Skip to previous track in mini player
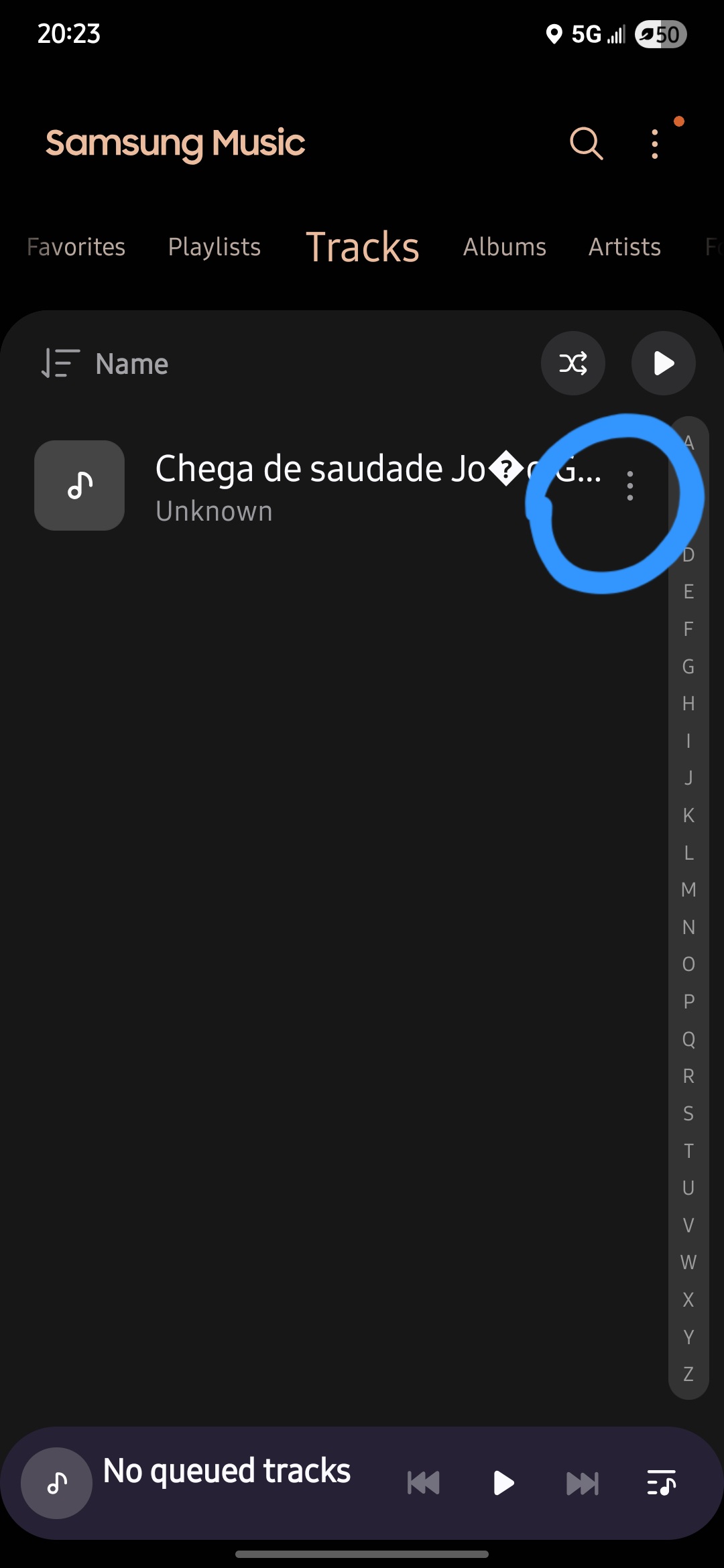Viewport: 724px width, 1568px height. coord(424,1483)
